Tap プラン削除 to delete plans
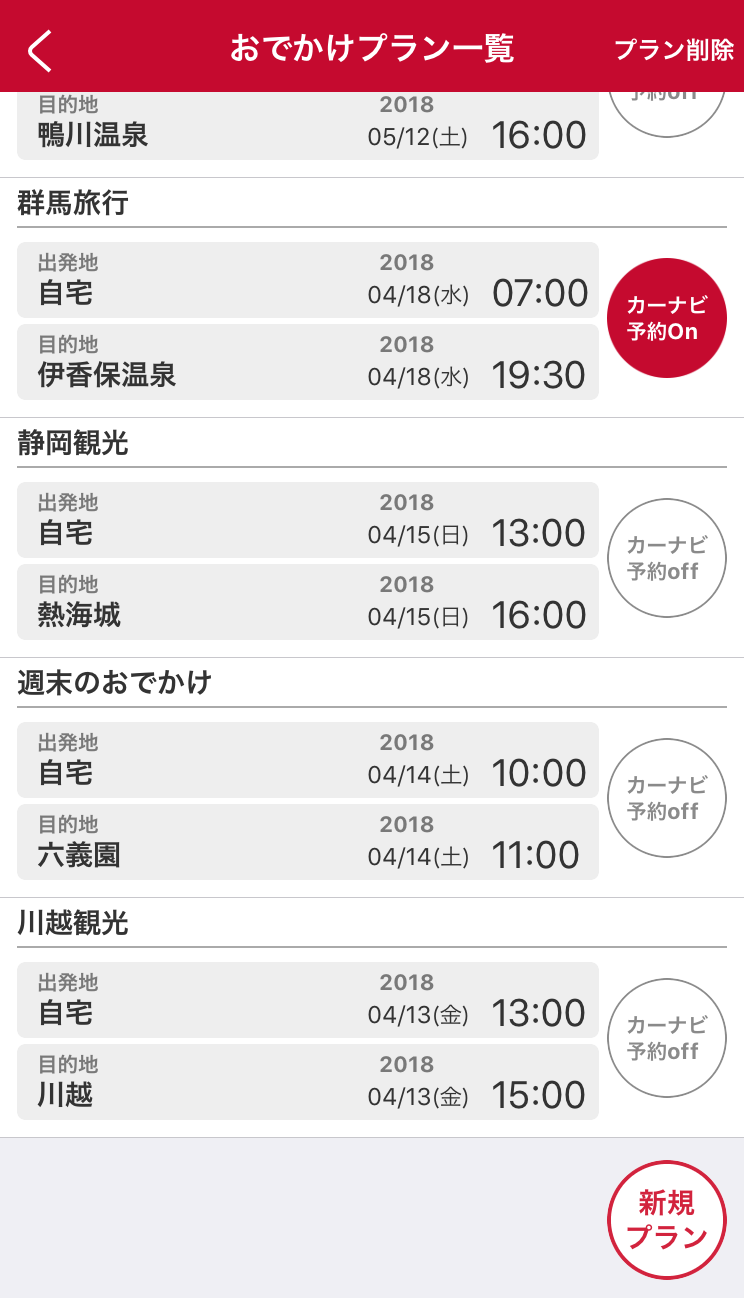Image resolution: width=744 pixels, height=1298 pixels. pyautogui.click(x=674, y=50)
